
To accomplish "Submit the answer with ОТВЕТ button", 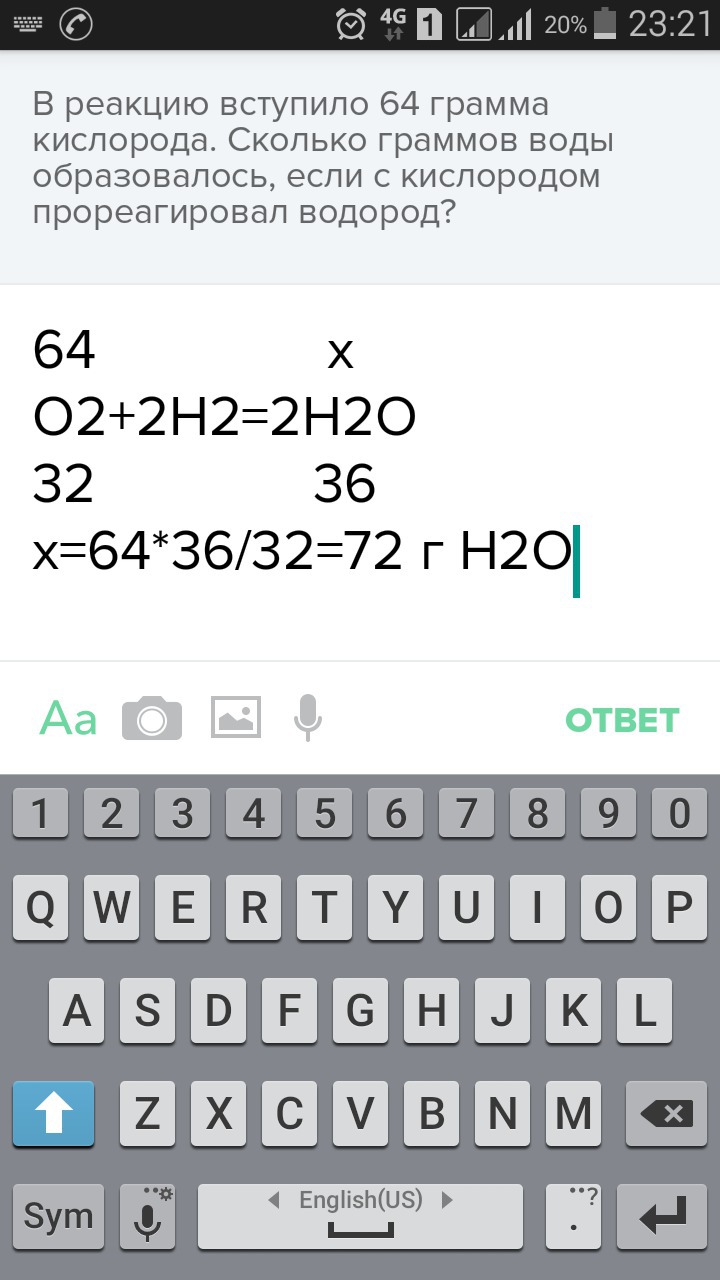I will 622,719.
